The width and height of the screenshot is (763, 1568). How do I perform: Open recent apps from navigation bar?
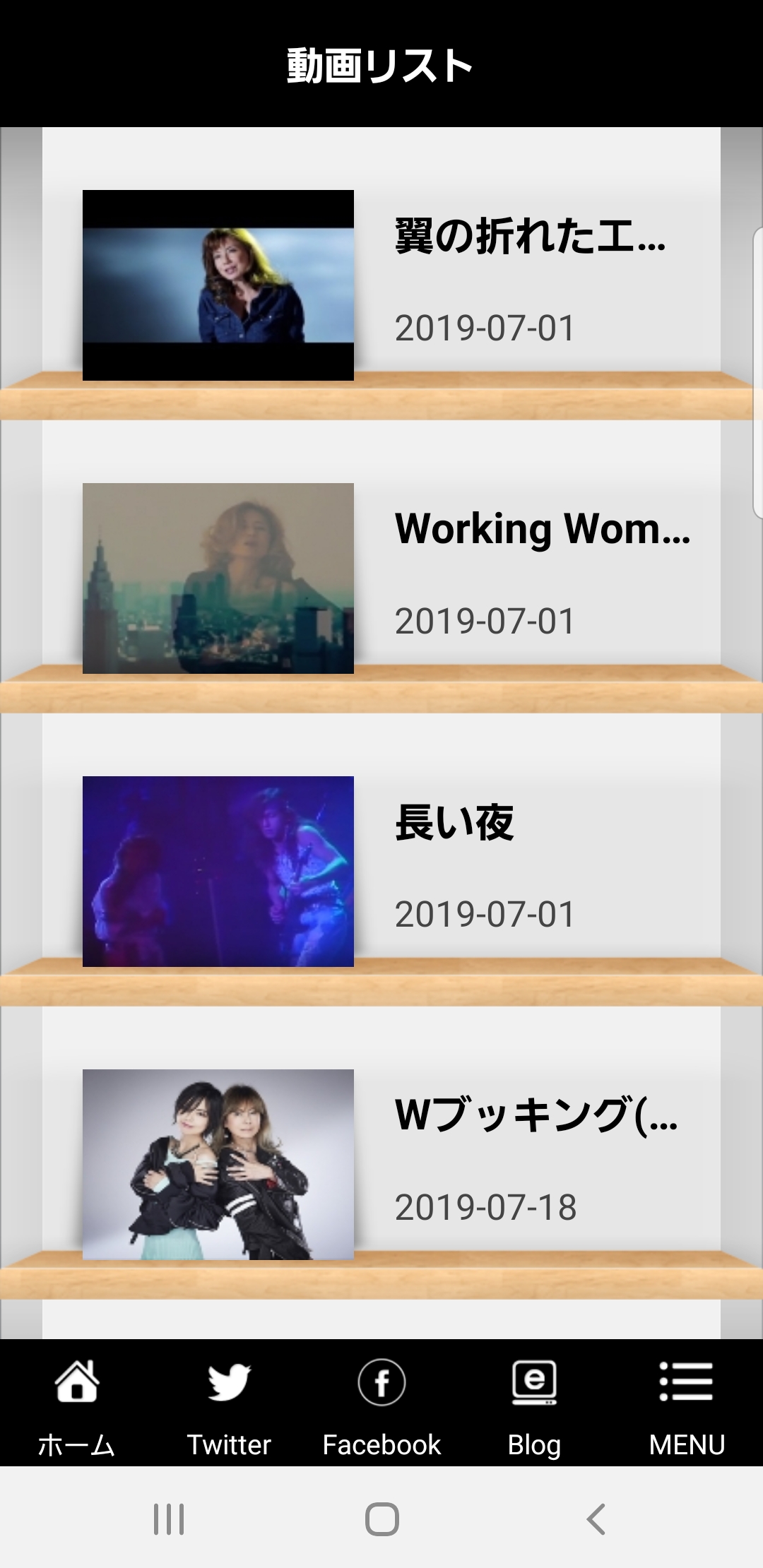(169, 1519)
